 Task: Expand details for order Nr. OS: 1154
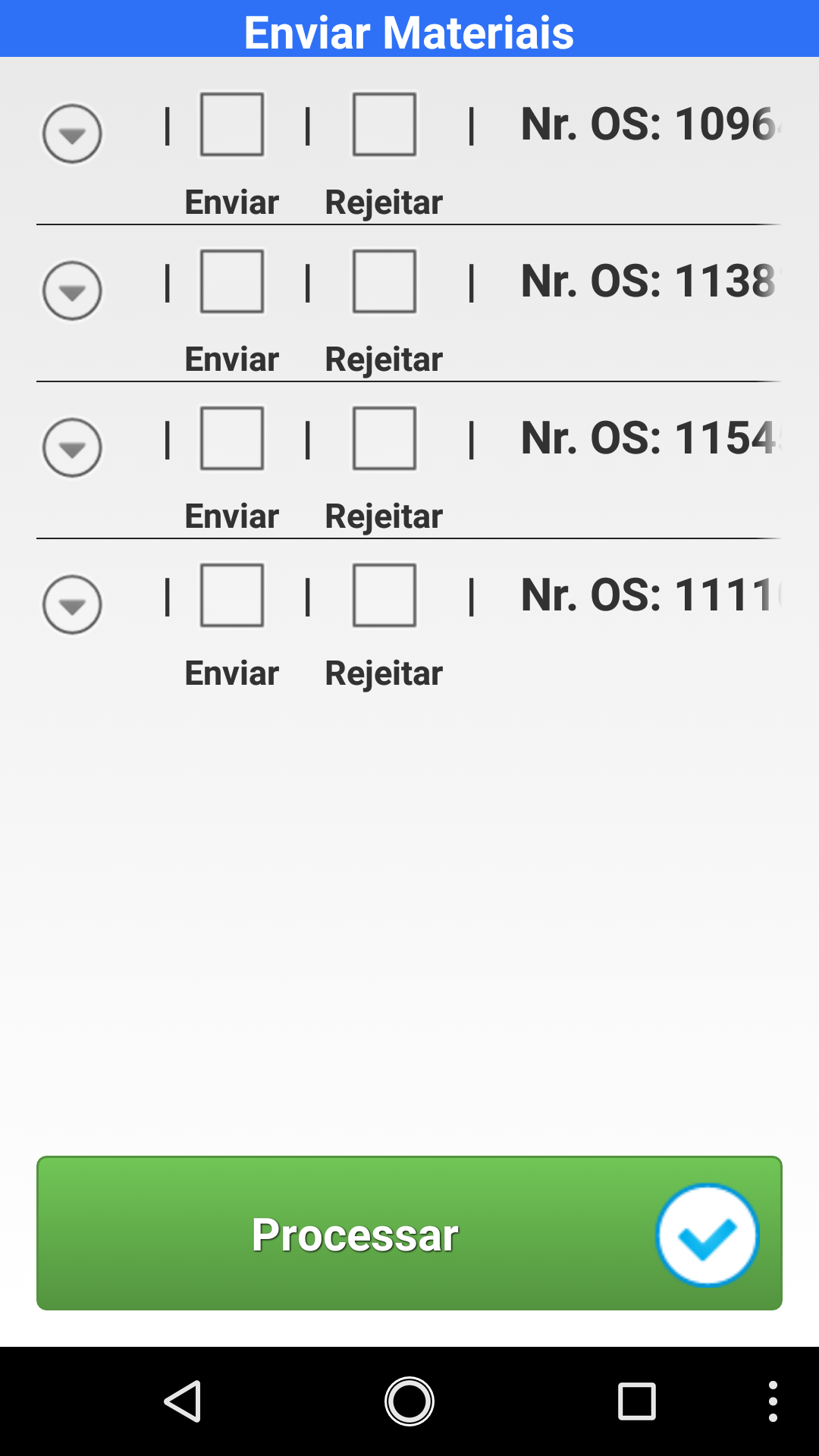[72, 448]
